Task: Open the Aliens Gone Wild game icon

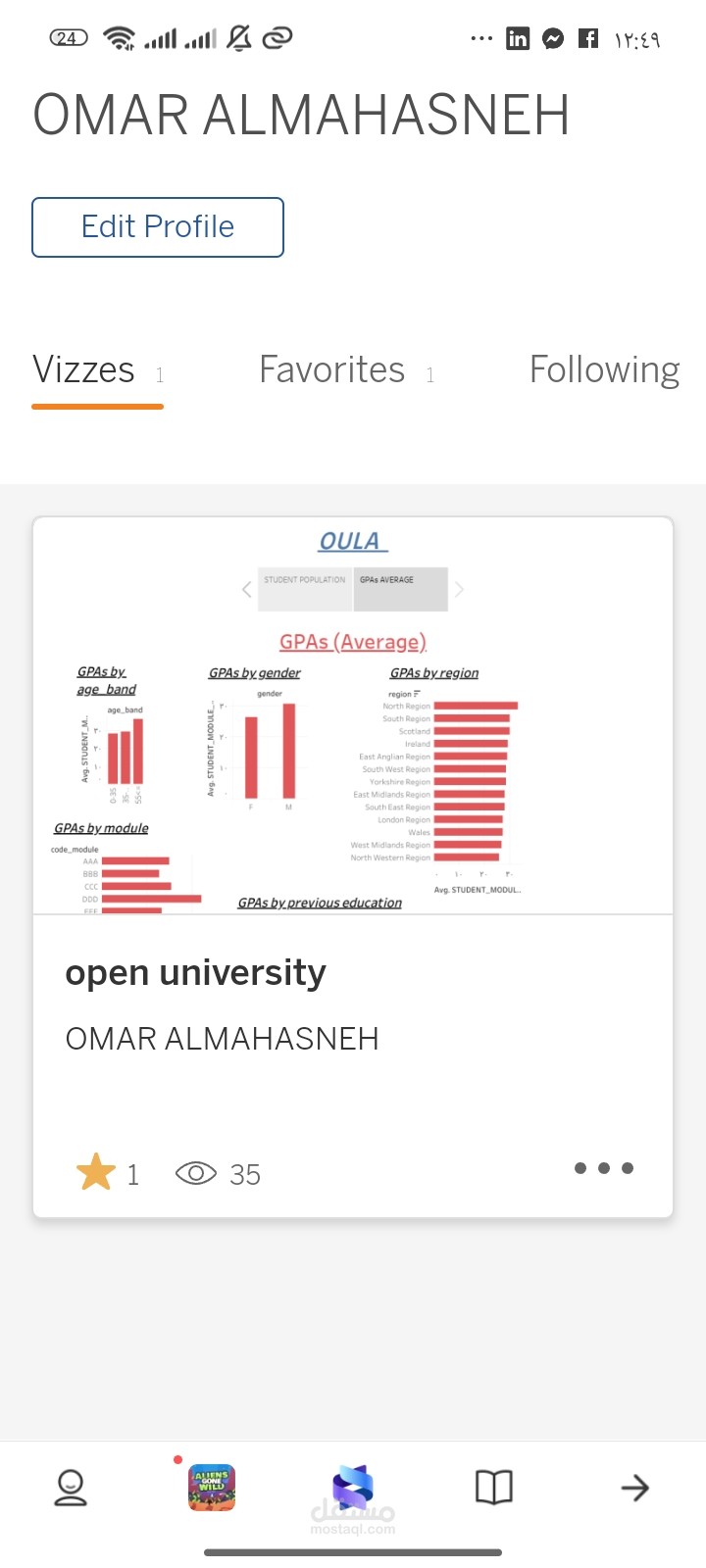Action: [212, 1488]
